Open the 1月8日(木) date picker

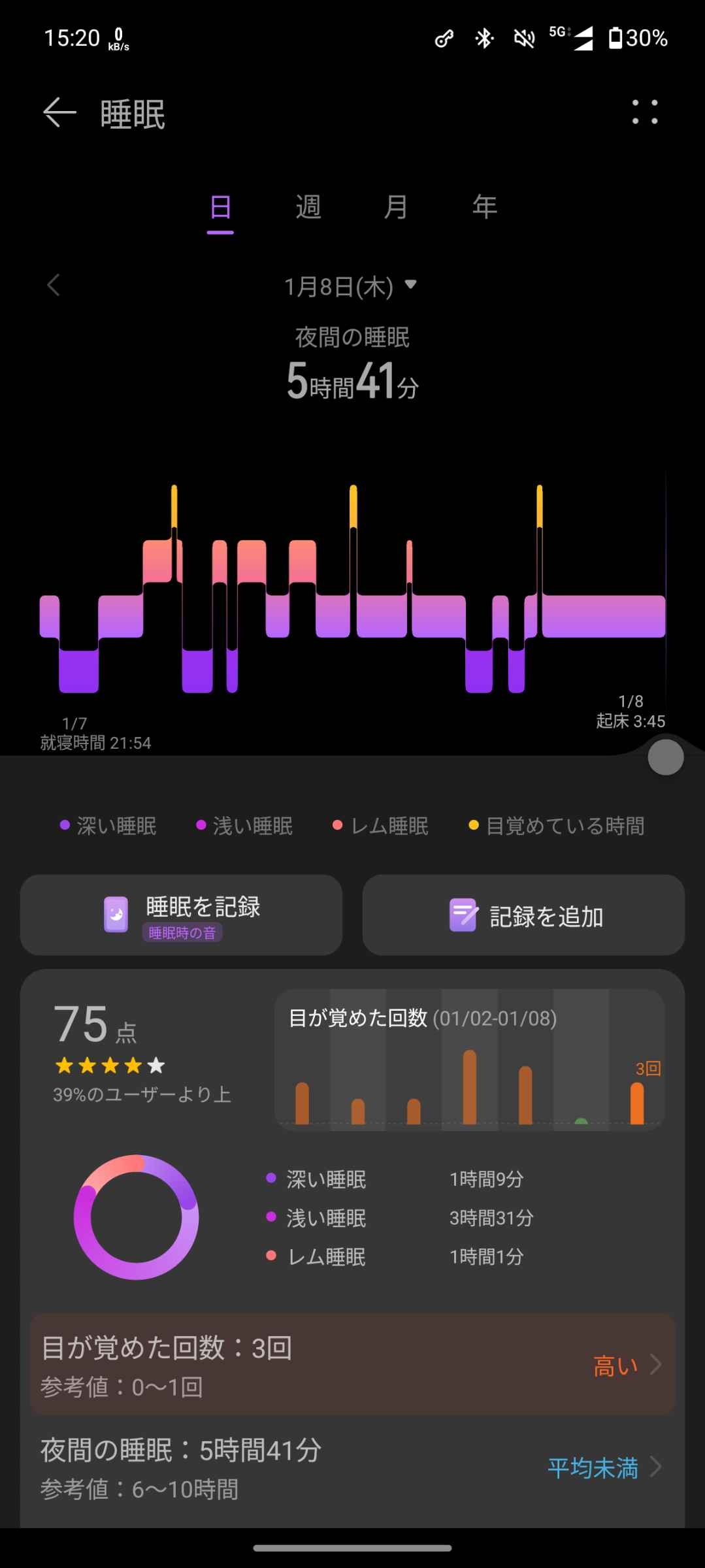pyautogui.click(x=350, y=286)
